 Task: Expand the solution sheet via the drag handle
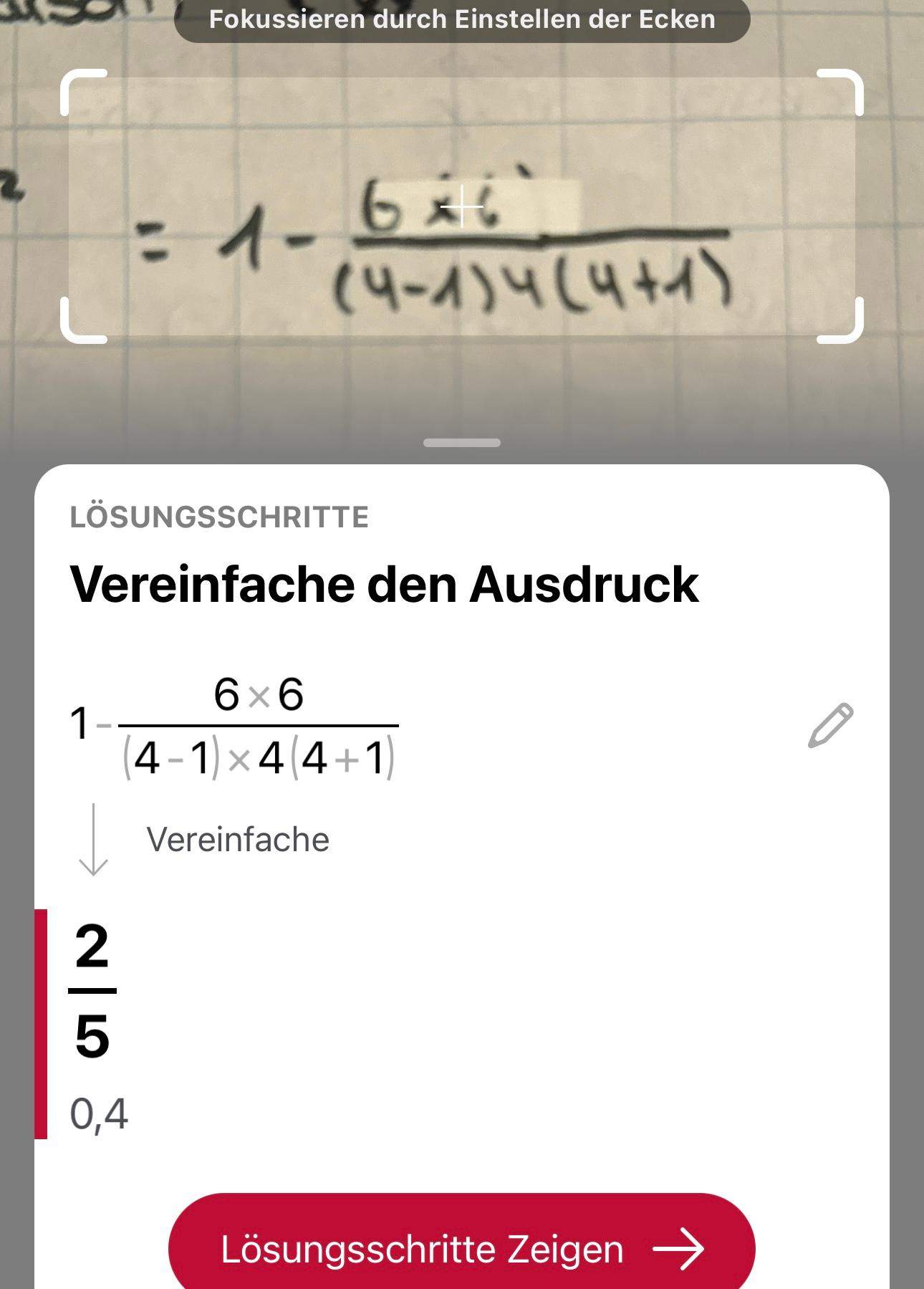(462, 443)
